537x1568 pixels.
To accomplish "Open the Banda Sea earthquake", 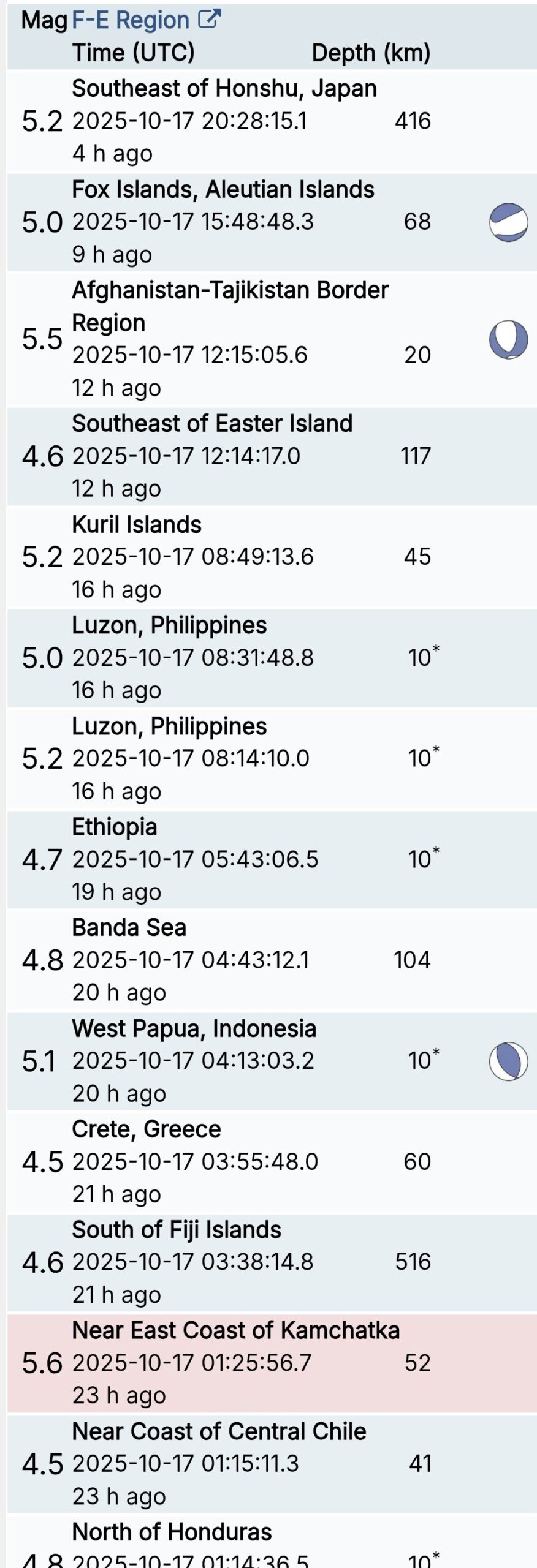I will point(129,928).
